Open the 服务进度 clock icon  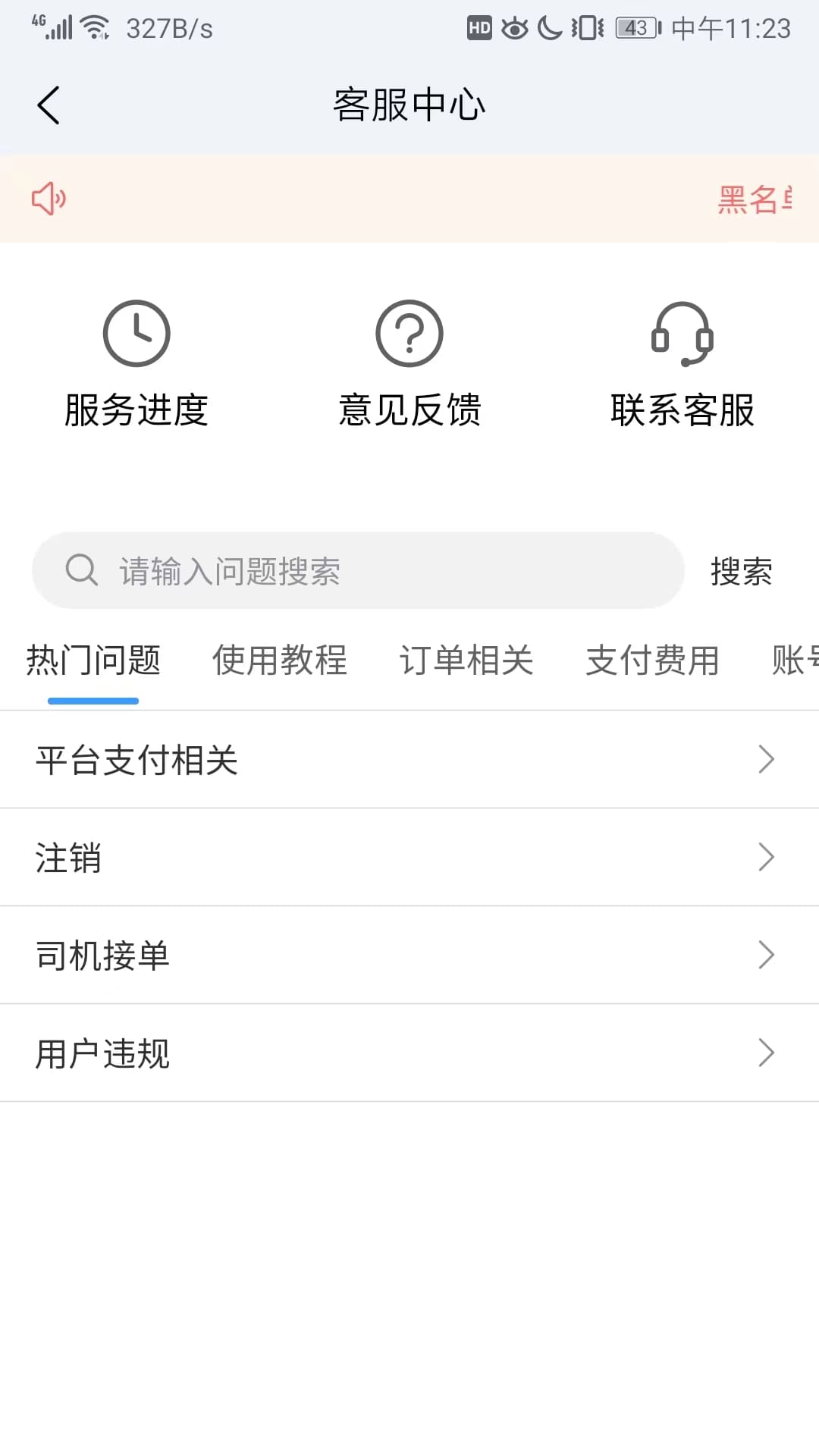(x=136, y=332)
